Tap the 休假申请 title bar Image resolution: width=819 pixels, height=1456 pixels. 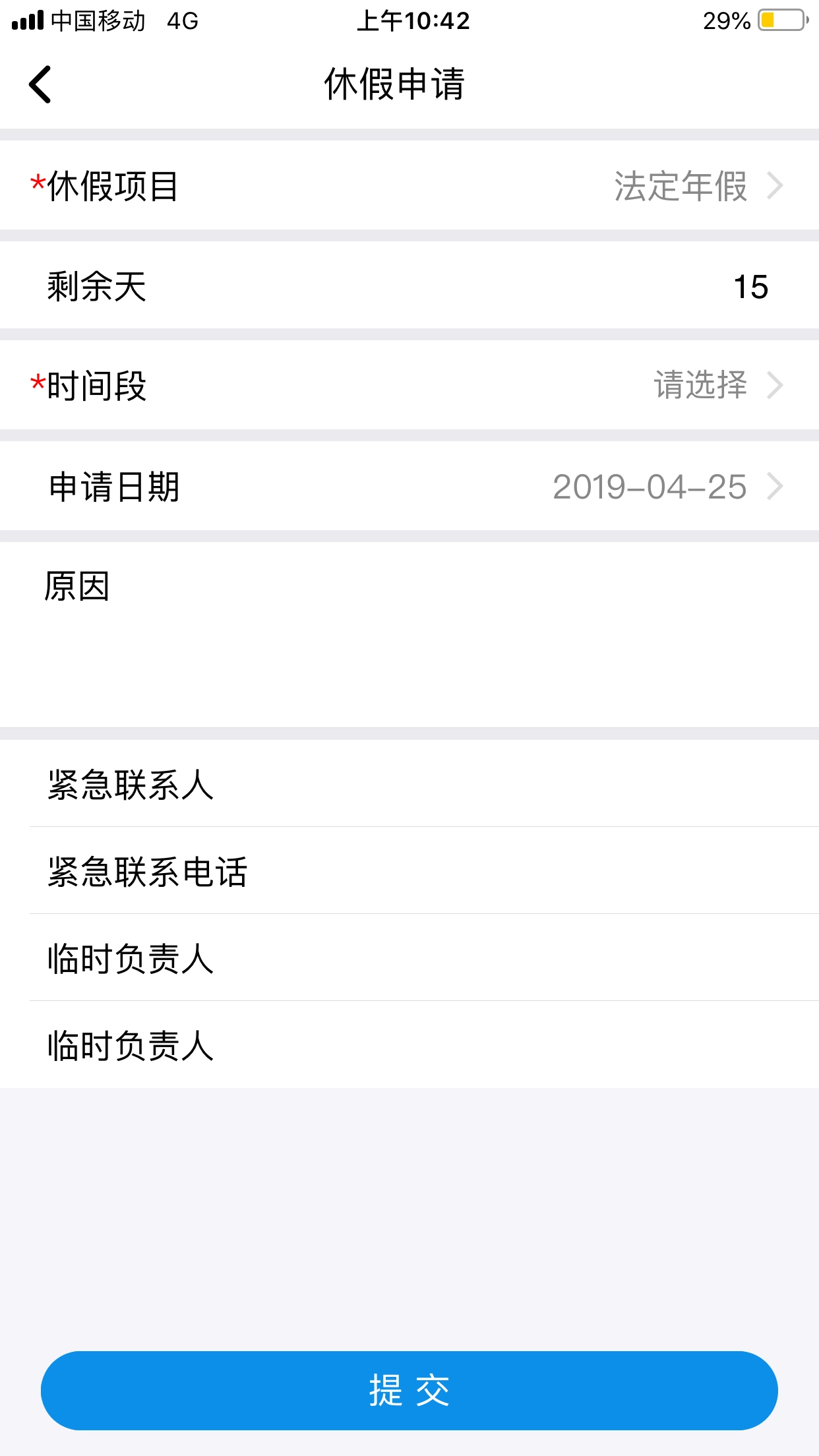(409, 83)
